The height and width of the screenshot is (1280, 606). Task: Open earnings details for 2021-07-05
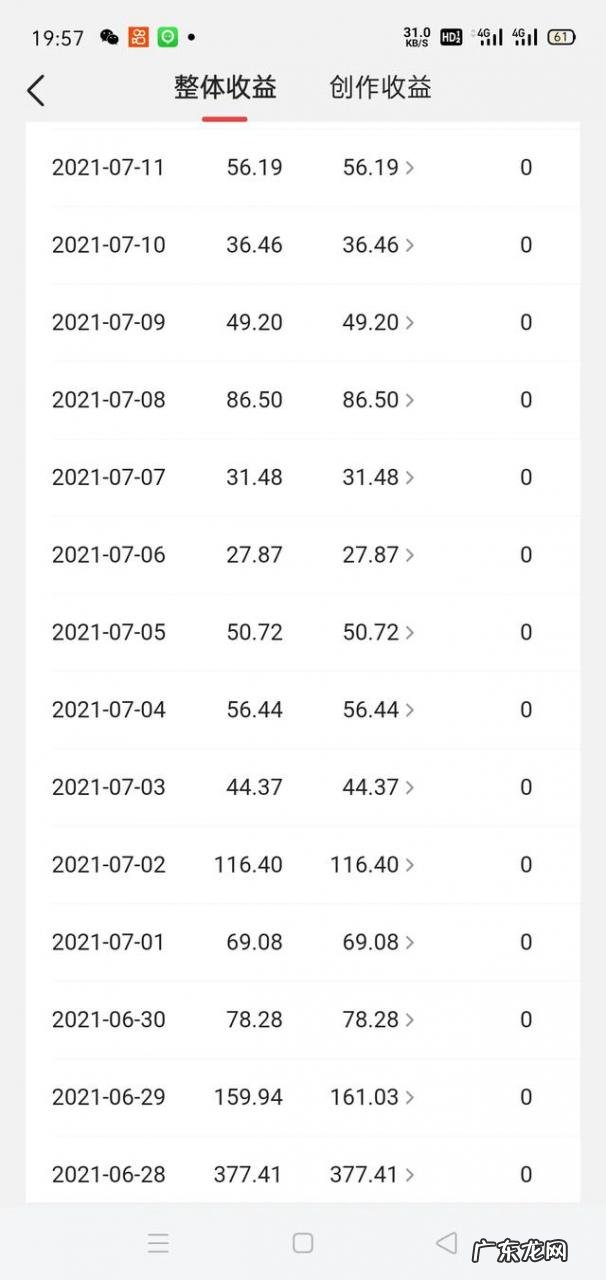coord(378,633)
